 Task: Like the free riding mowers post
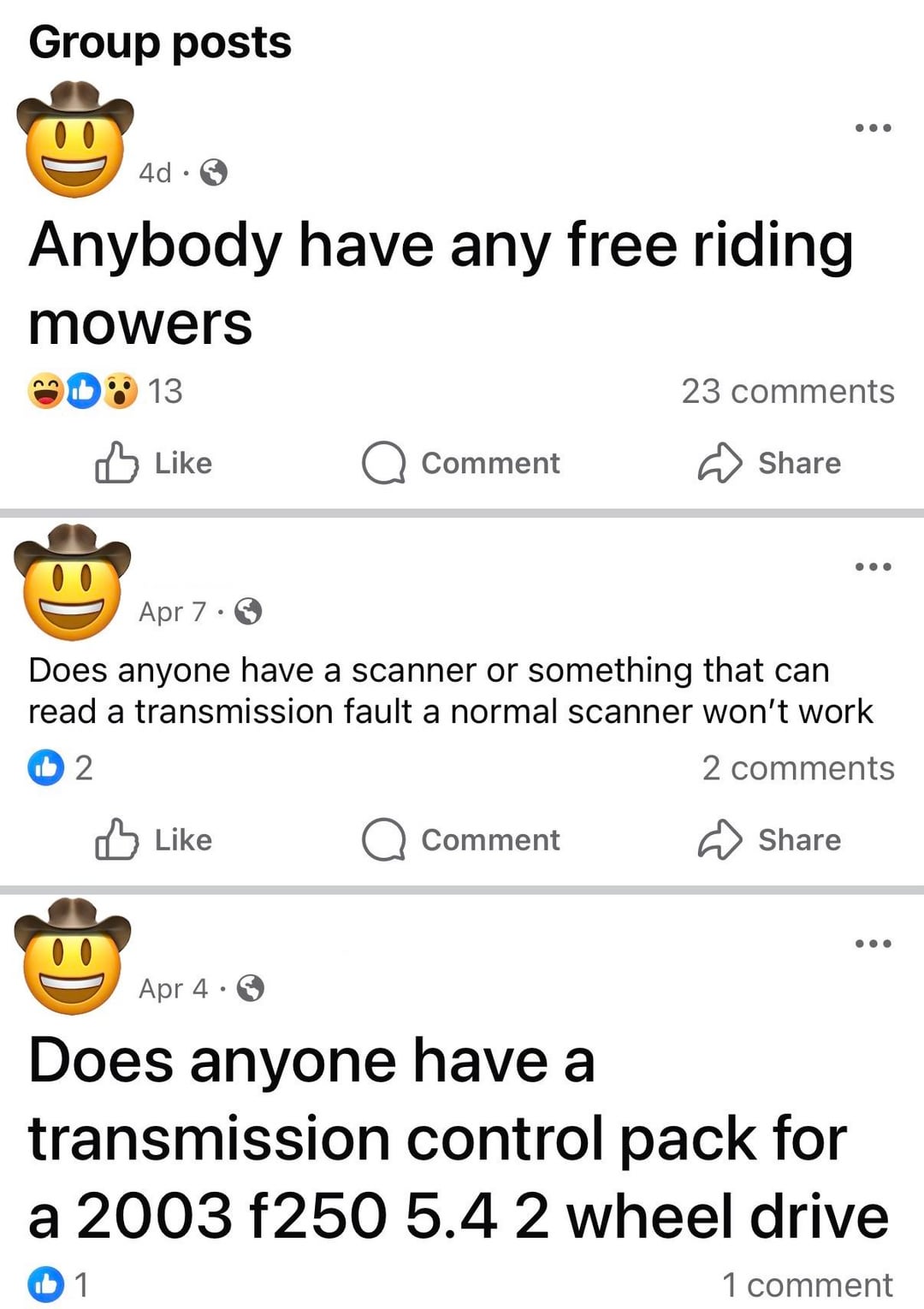(154, 463)
